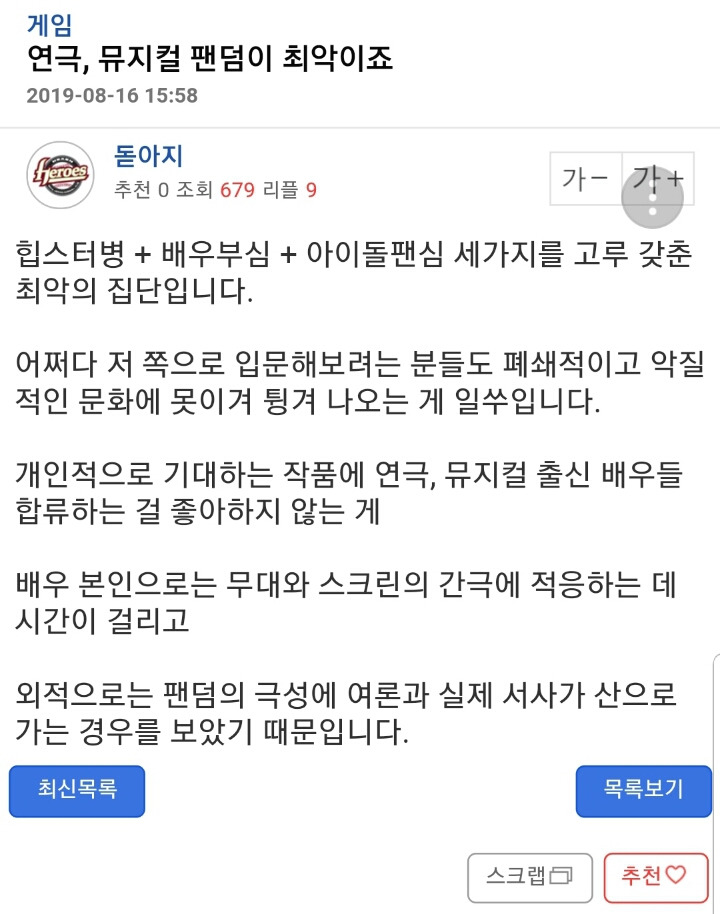The width and height of the screenshot is (720, 914).
Task: Tap 목록보기 to view list
Action: coord(643,791)
